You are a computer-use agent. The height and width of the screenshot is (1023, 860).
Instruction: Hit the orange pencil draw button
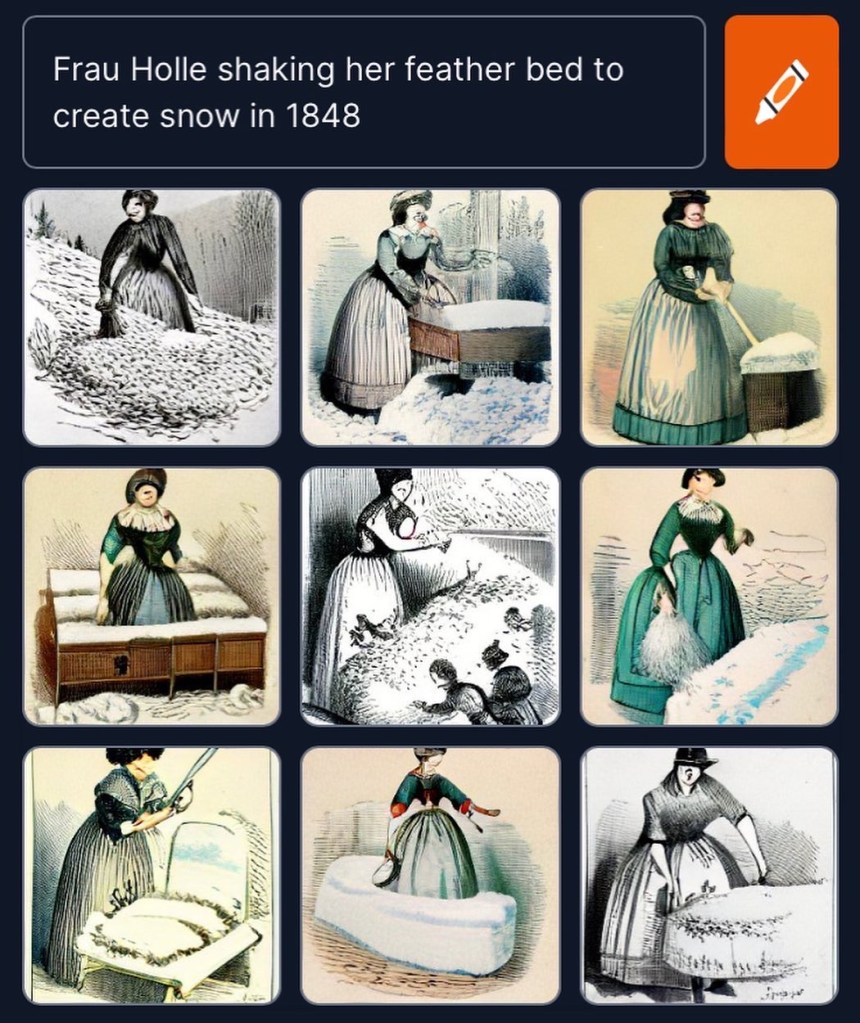point(781,92)
